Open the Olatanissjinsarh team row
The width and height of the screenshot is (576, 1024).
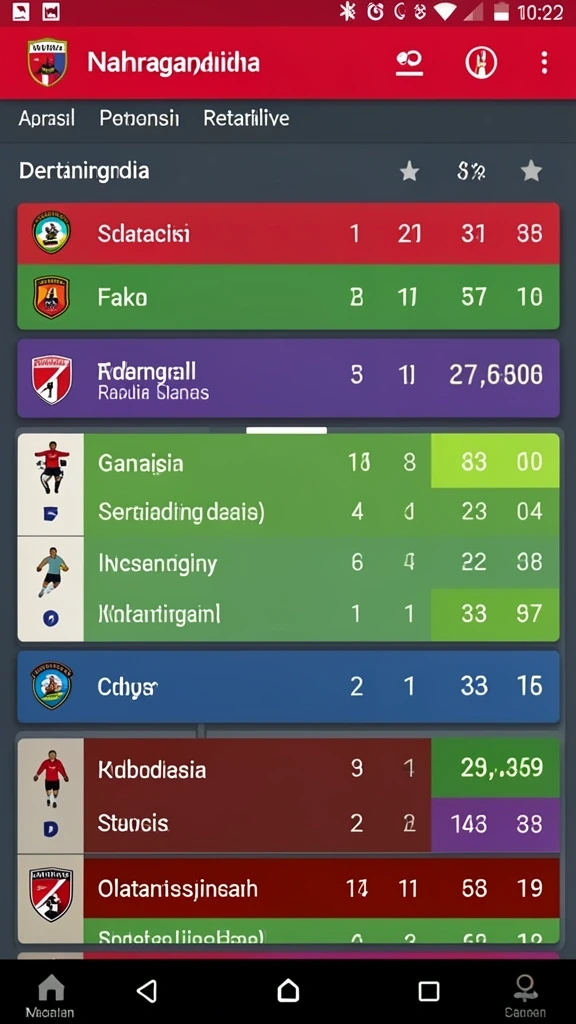pyautogui.click(x=288, y=888)
